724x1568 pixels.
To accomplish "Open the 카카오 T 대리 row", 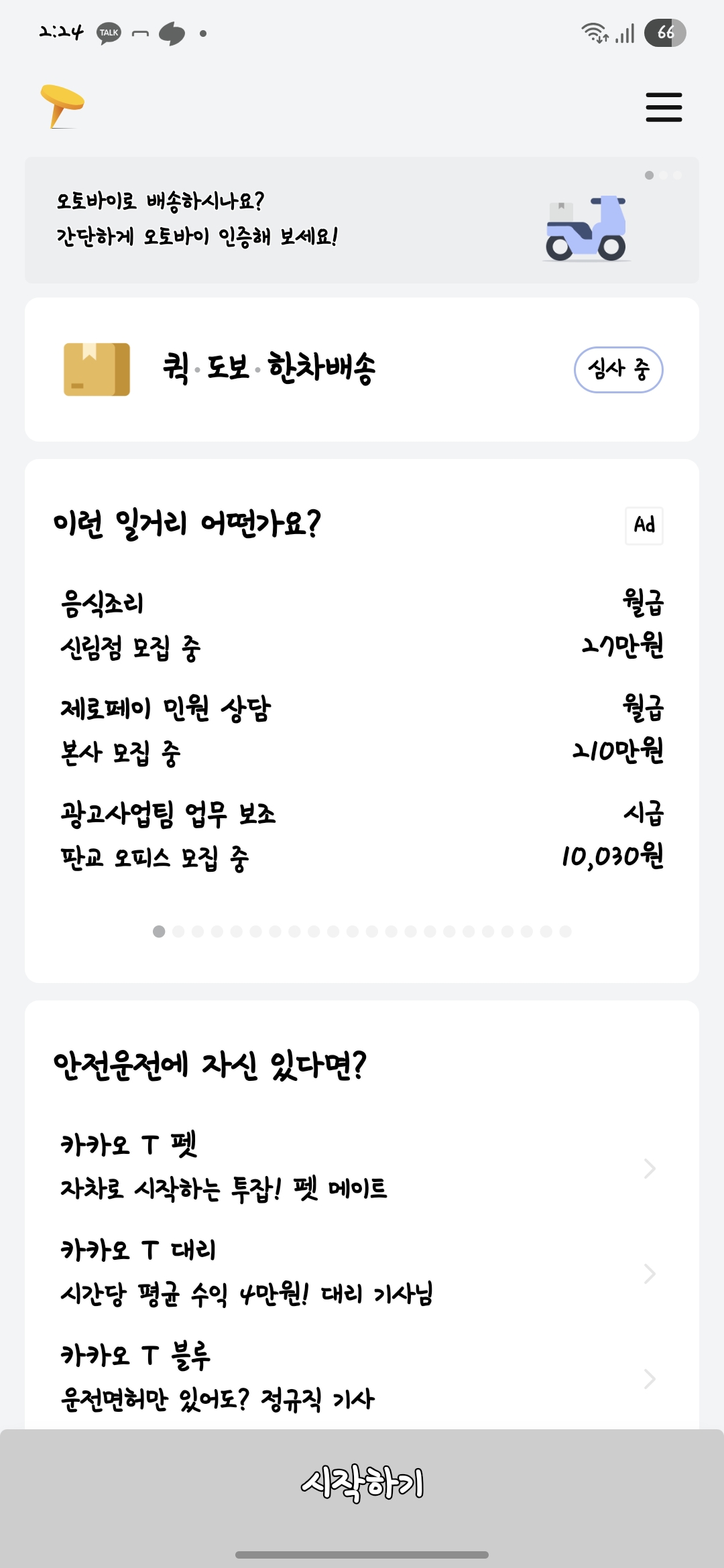I will [x=362, y=1272].
